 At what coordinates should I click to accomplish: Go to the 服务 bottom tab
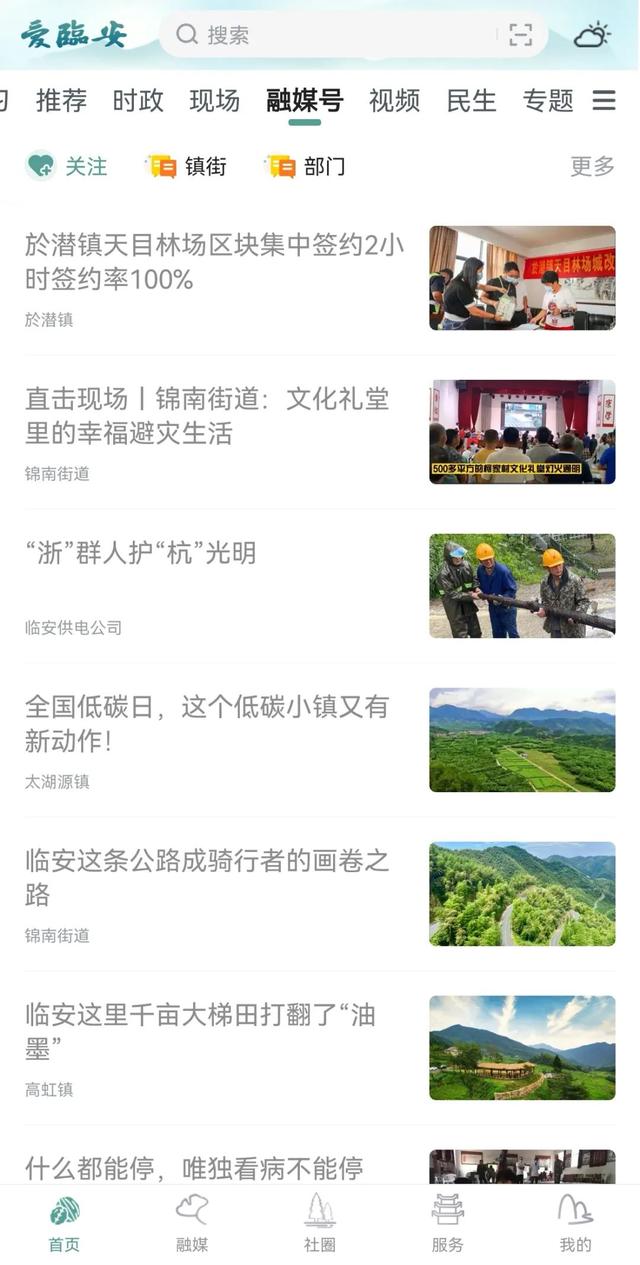tap(448, 1224)
